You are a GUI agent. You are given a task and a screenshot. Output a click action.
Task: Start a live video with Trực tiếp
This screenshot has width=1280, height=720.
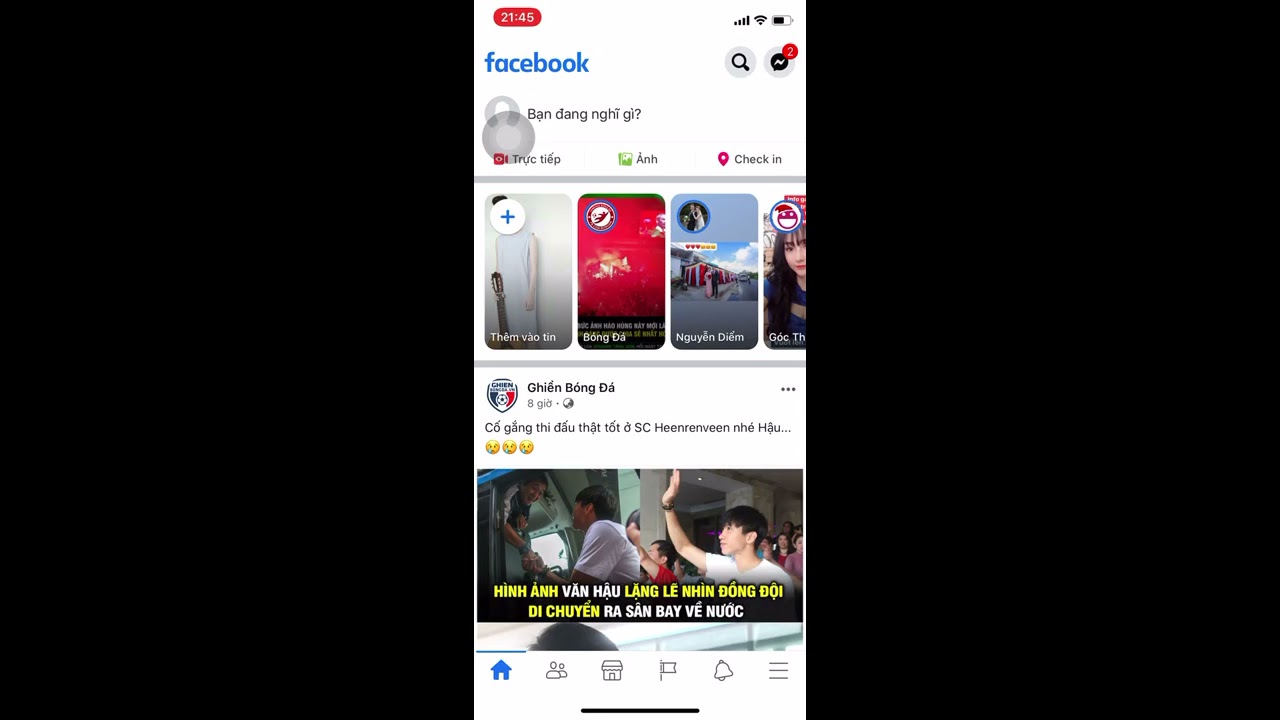pyautogui.click(x=527, y=159)
